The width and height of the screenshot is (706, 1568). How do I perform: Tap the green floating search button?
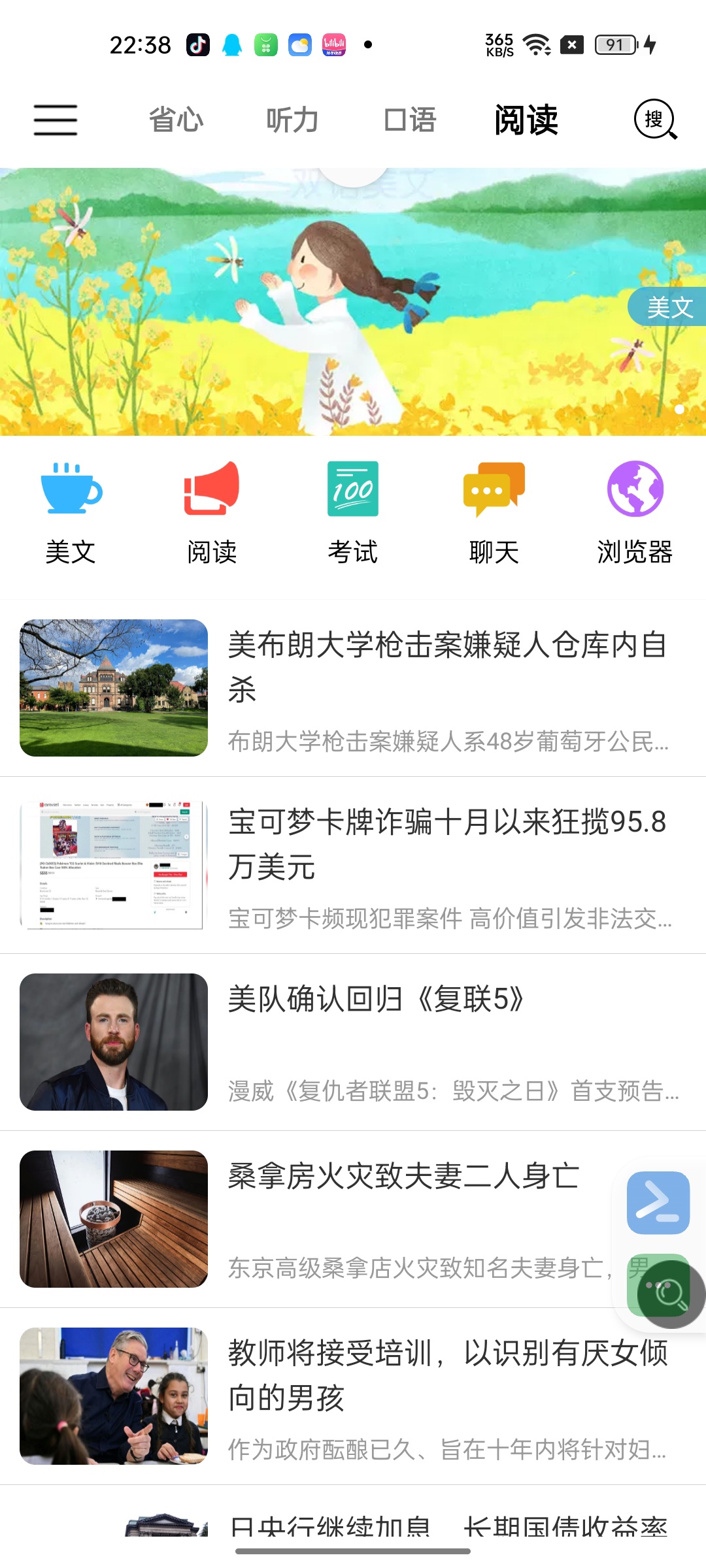coord(671,1293)
